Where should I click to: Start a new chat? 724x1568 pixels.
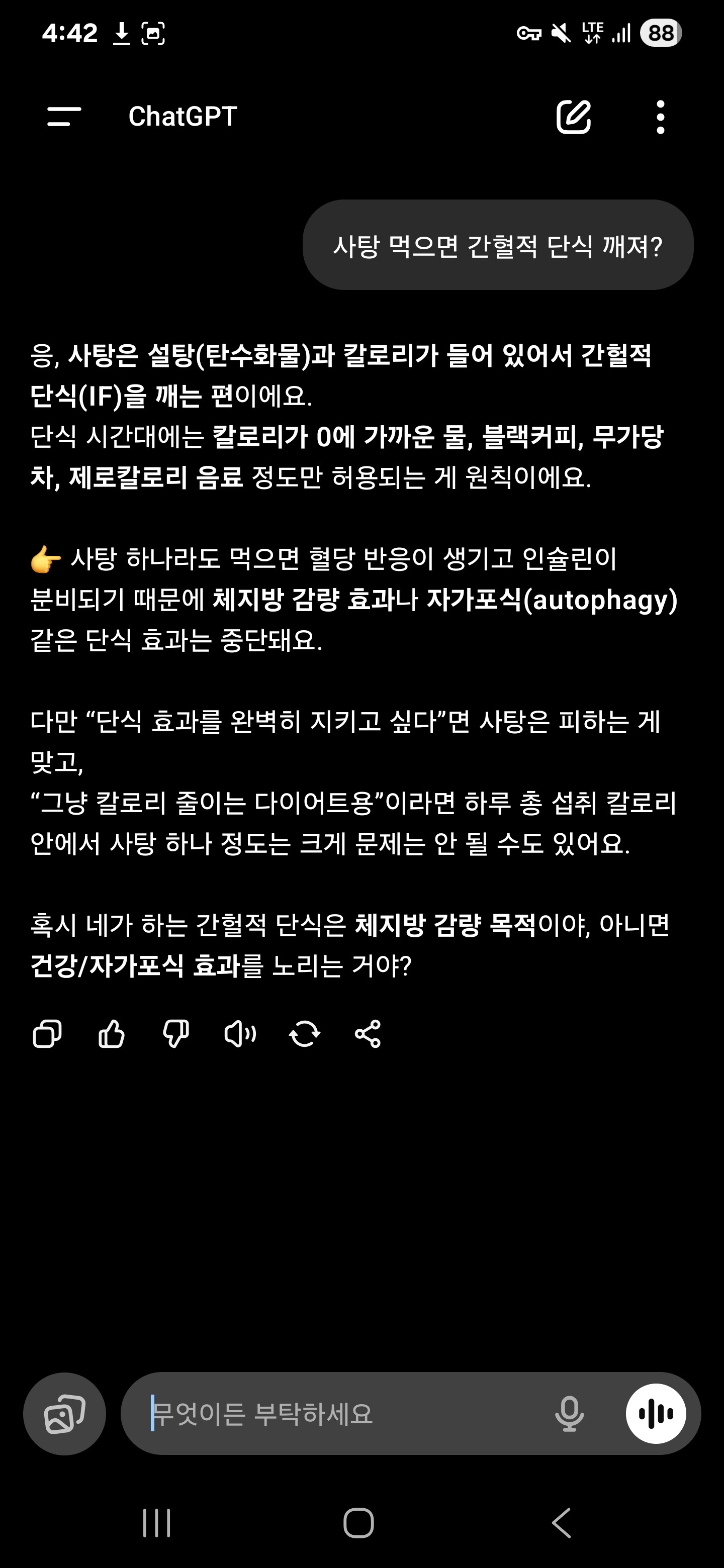point(573,116)
